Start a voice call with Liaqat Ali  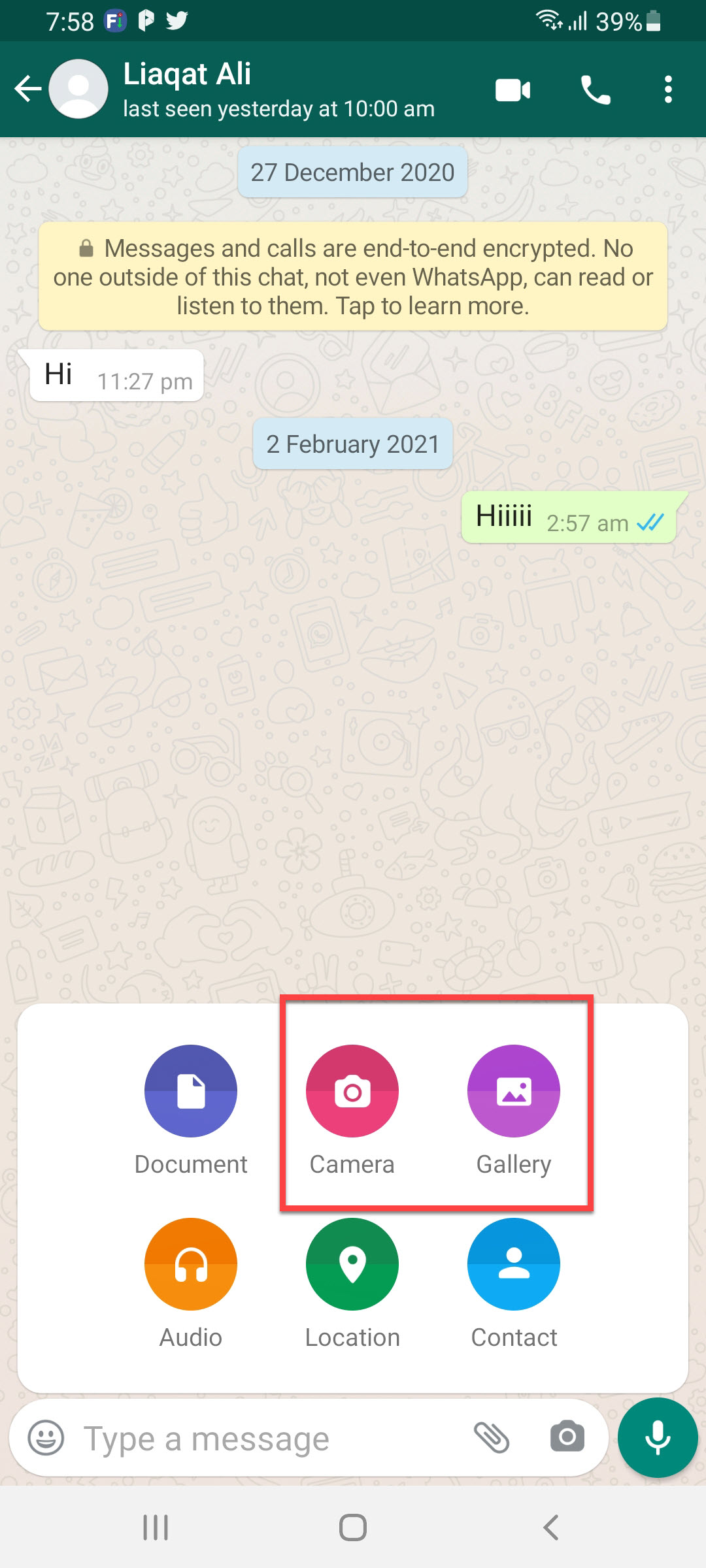click(x=595, y=90)
